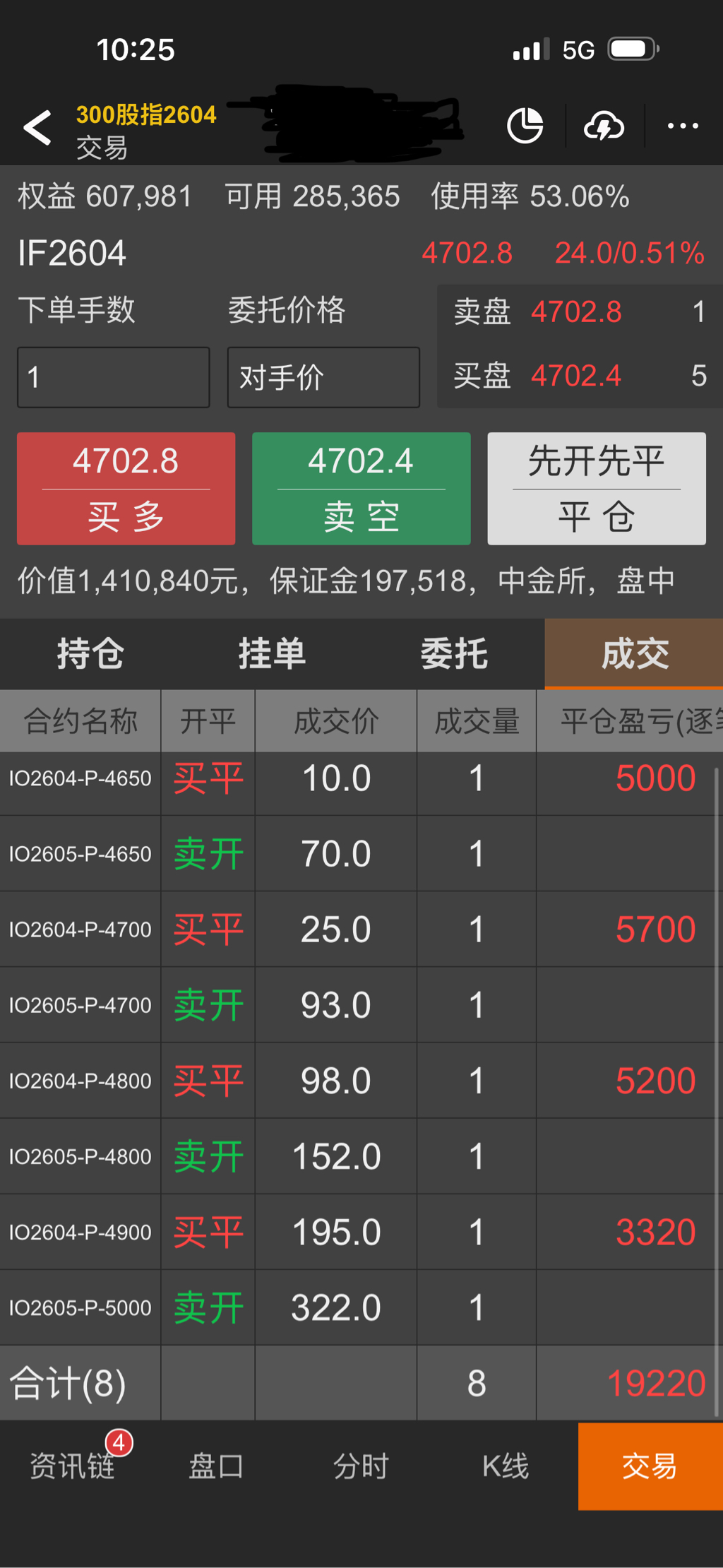Tap the cloud lightning icon
Screen dimensions: 723x1568
click(604, 127)
